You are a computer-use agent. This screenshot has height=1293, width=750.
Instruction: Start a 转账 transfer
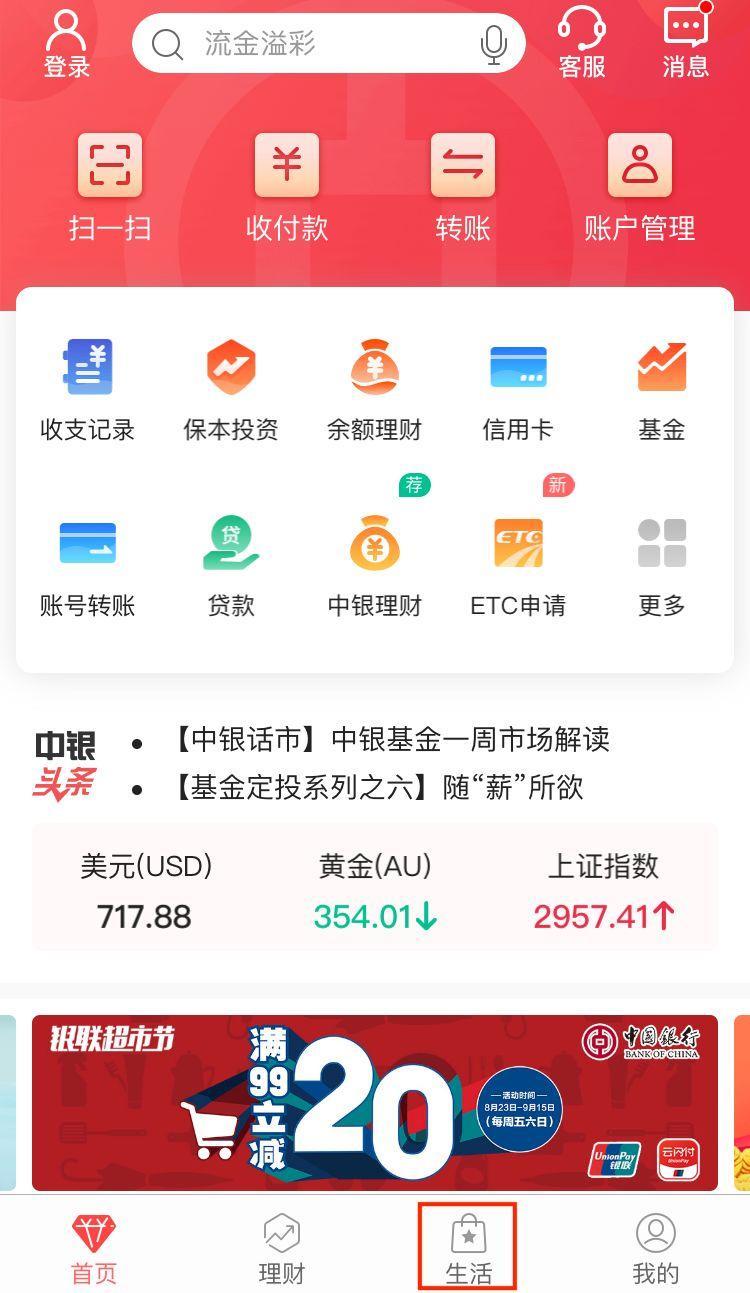tap(463, 187)
